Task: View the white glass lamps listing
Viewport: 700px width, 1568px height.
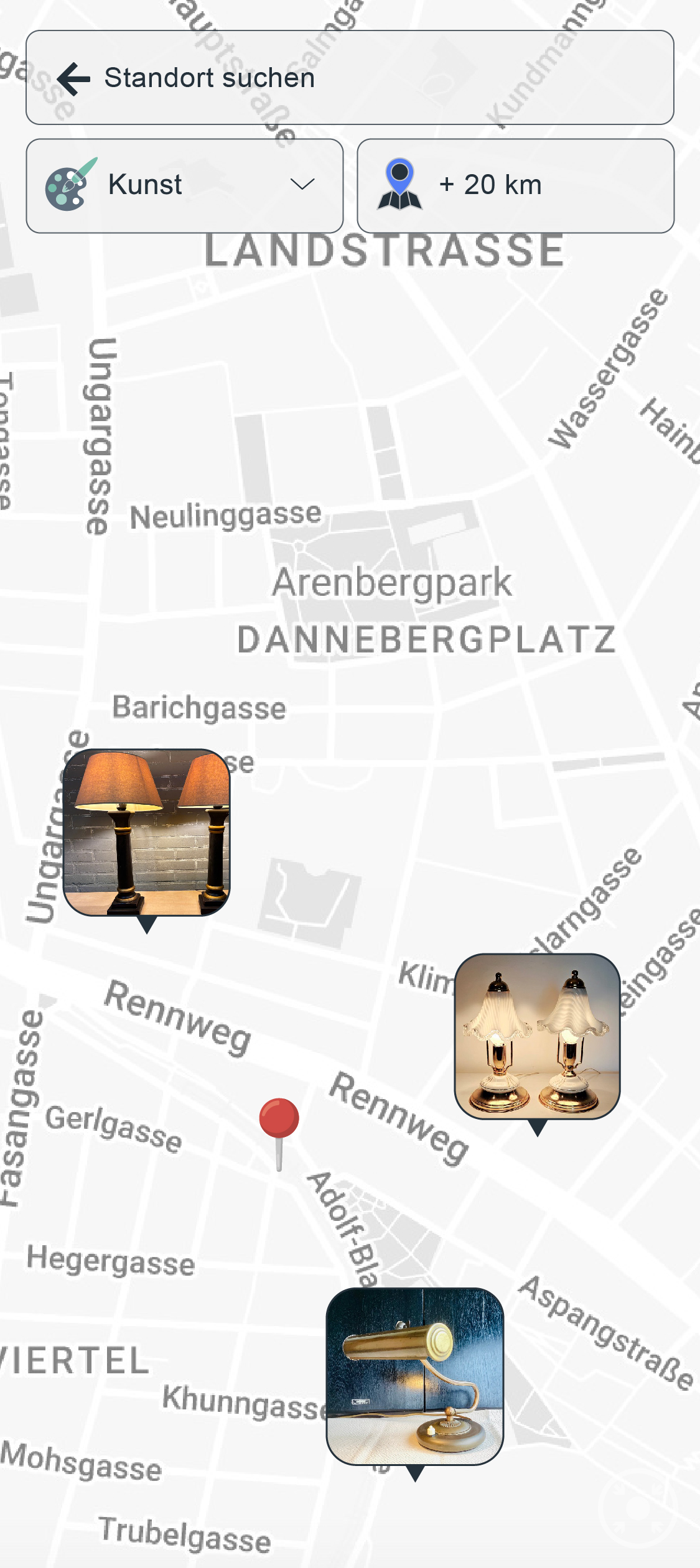Action: 537,1036
